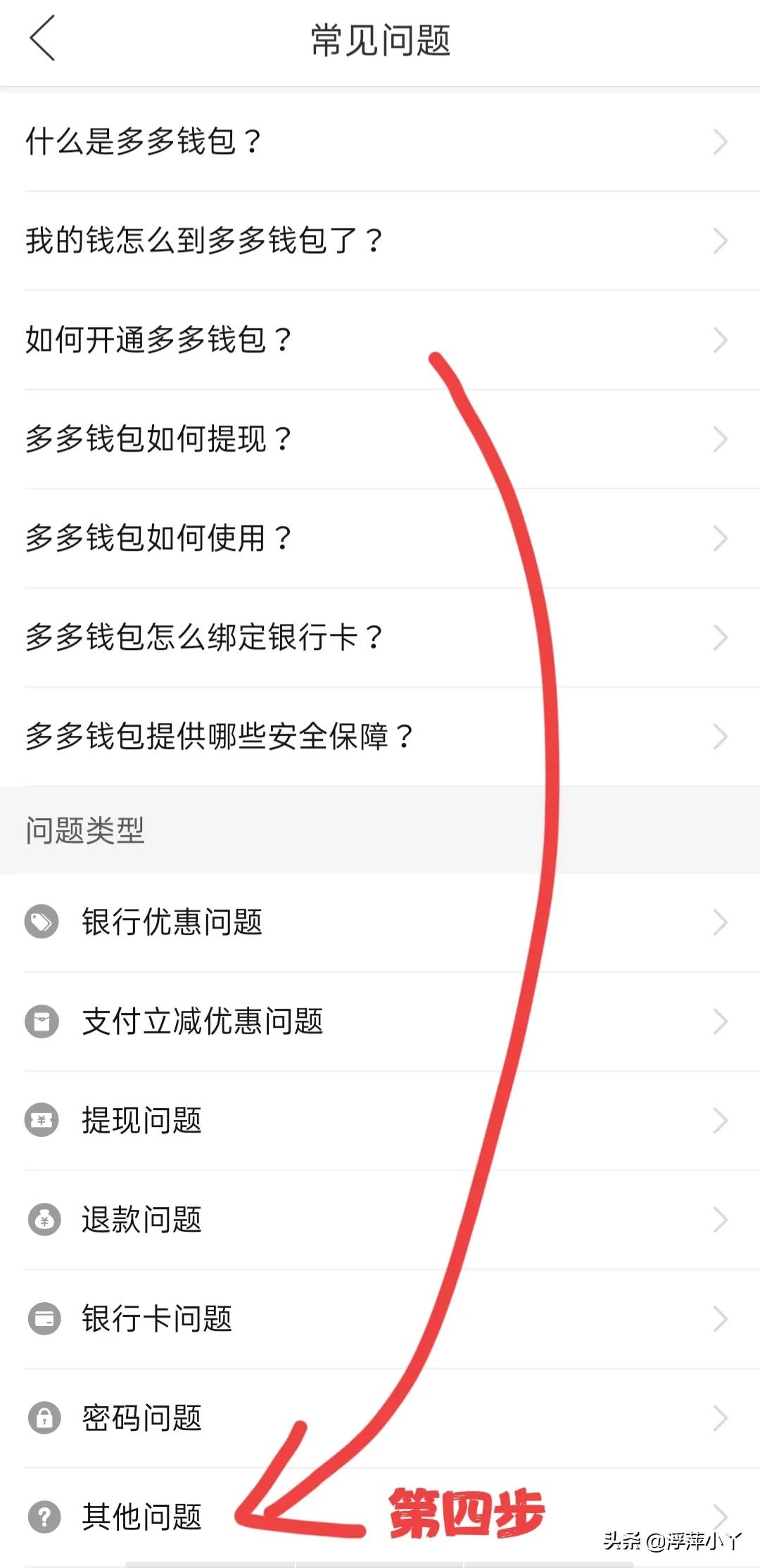
Task: Expand the chevron beside 多多钱包如何提现
Action: [721, 439]
